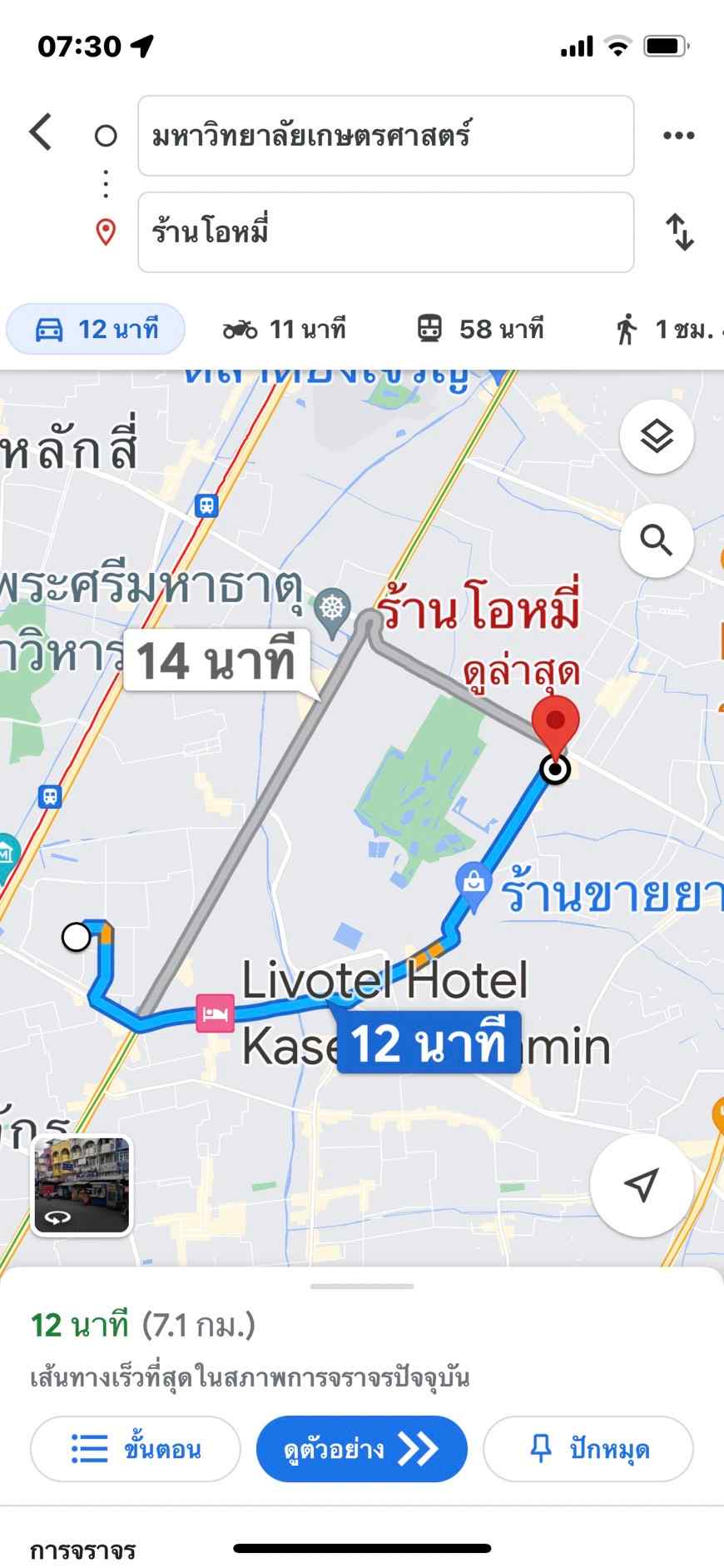Open the three-dot options menu
The width and height of the screenshot is (724, 1568).
679,134
